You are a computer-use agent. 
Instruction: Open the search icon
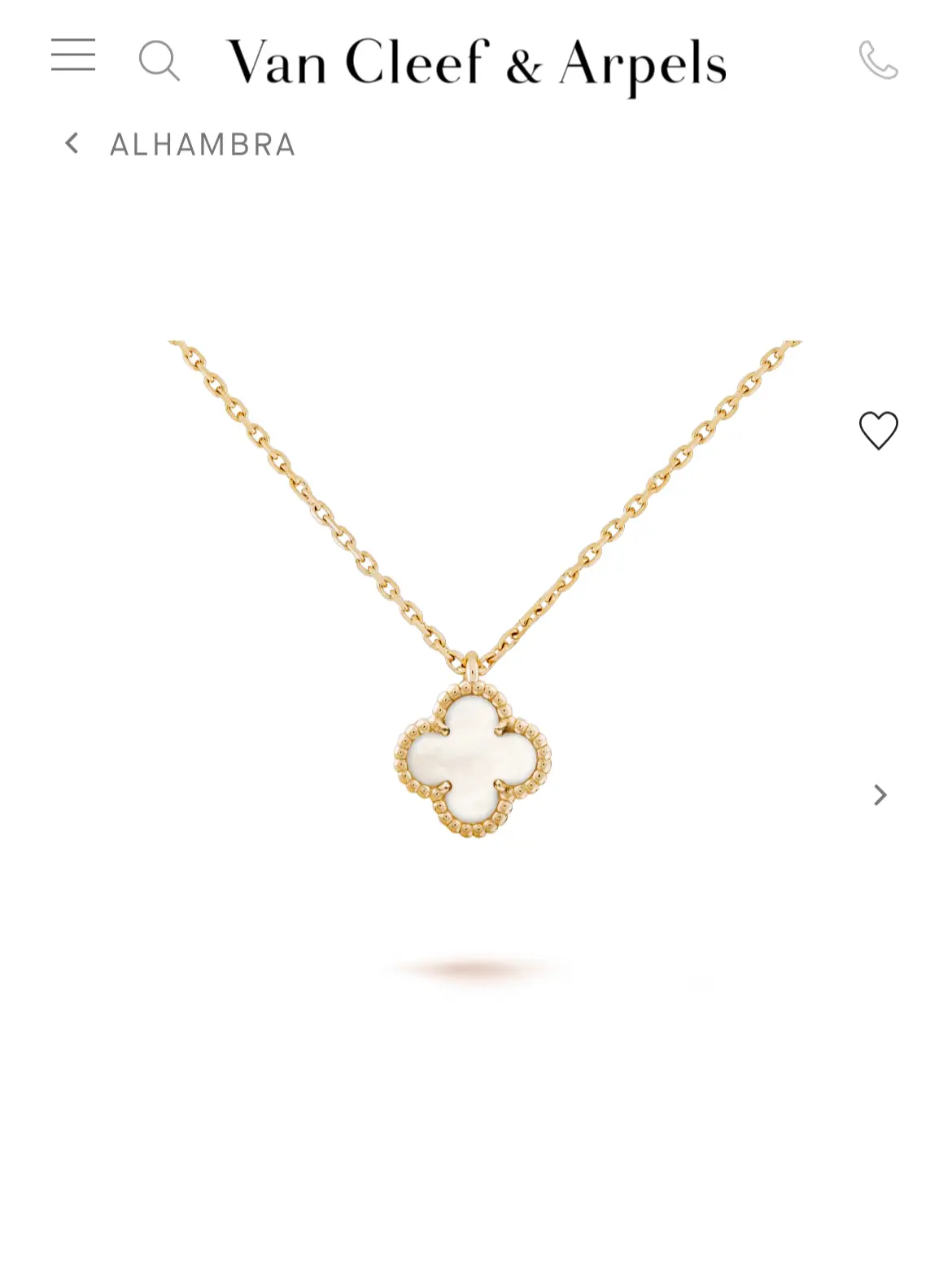pos(159,60)
